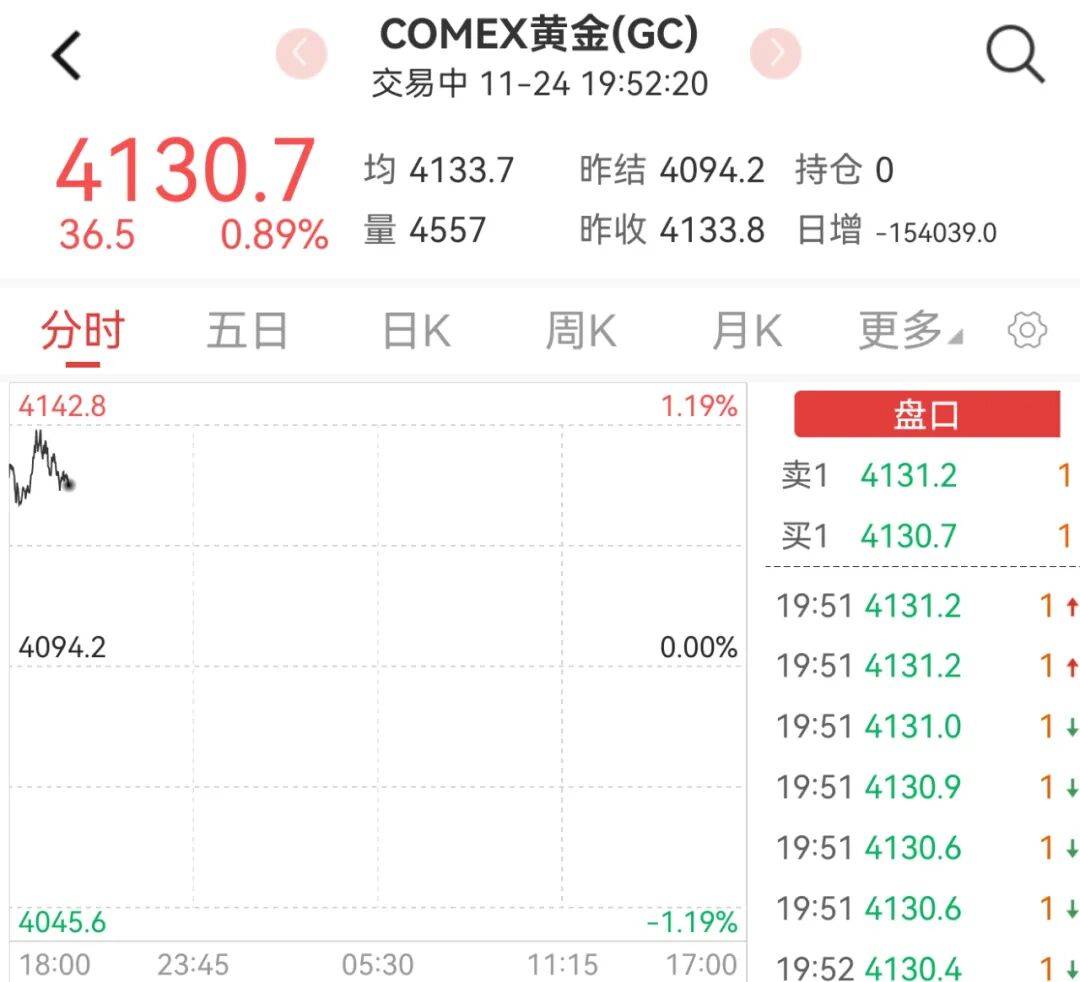This screenshot has height=982, width=1080.
Task: Switch to the 日K chart tab
Action: pos(416,331)
